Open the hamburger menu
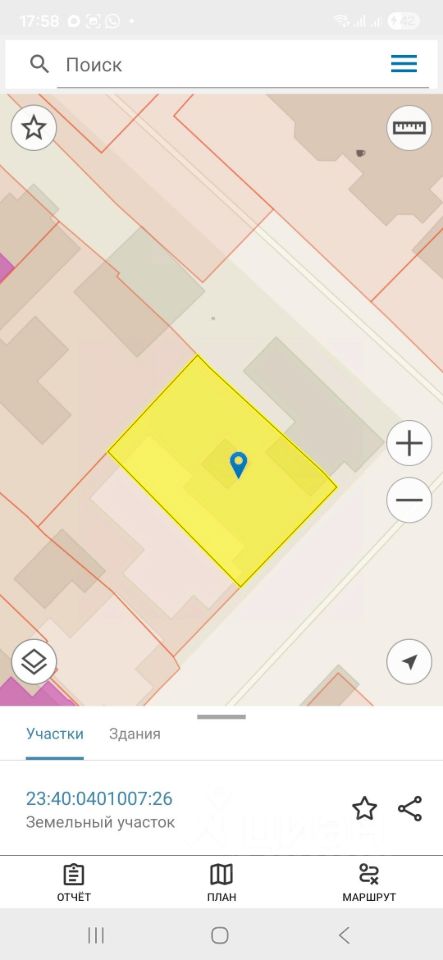Viewport: 443px width, 960px height. (404, 64)
